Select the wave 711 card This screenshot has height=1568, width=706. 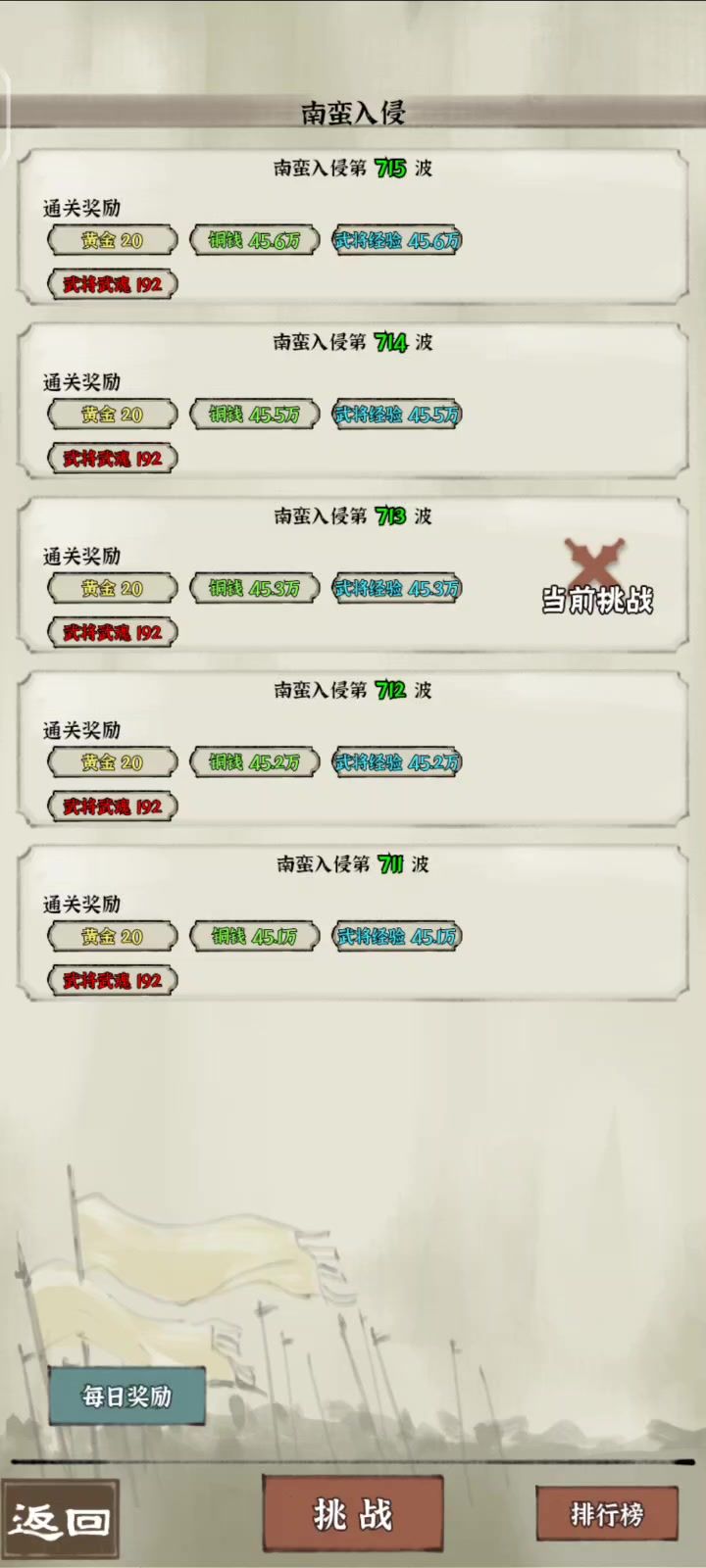tap(353, 923)
